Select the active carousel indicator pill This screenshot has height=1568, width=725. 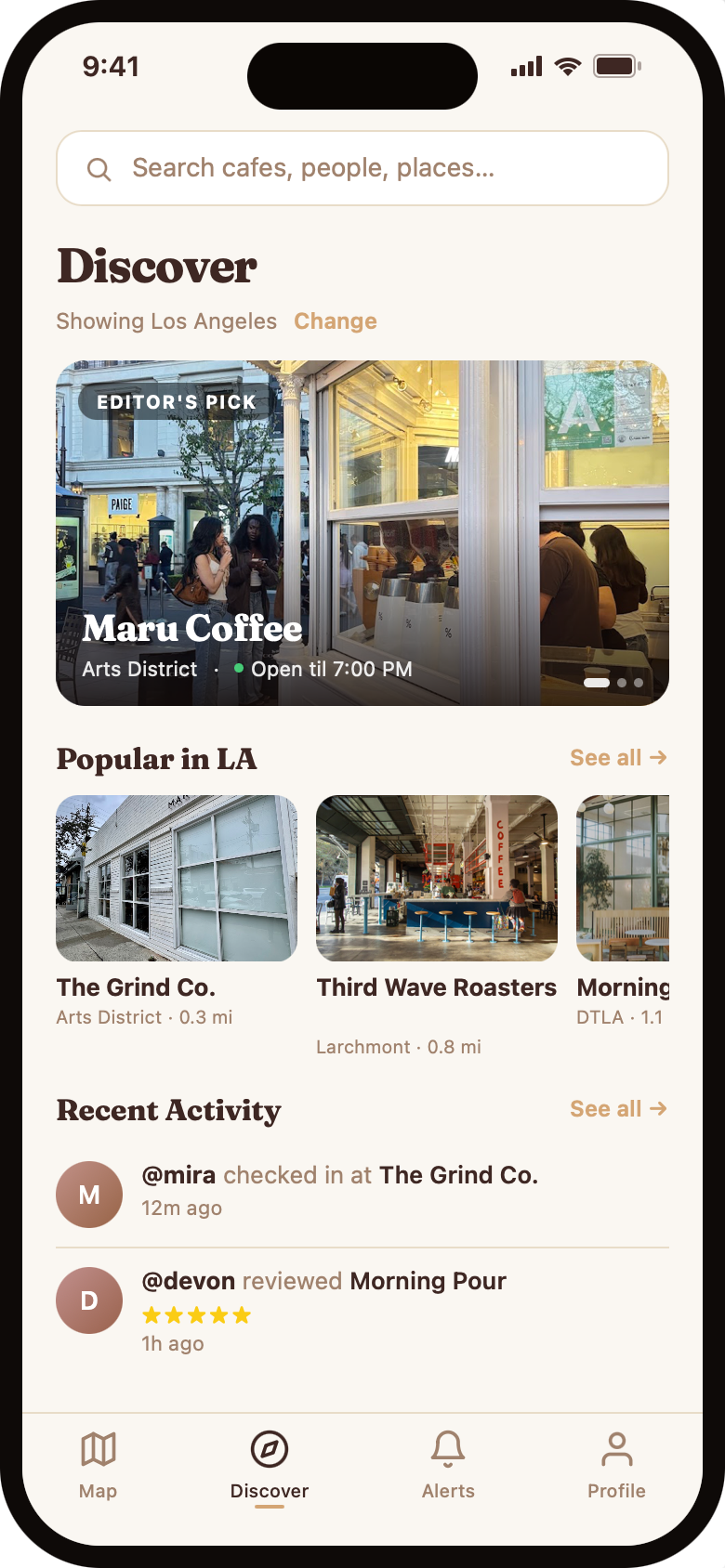(597, 682)
